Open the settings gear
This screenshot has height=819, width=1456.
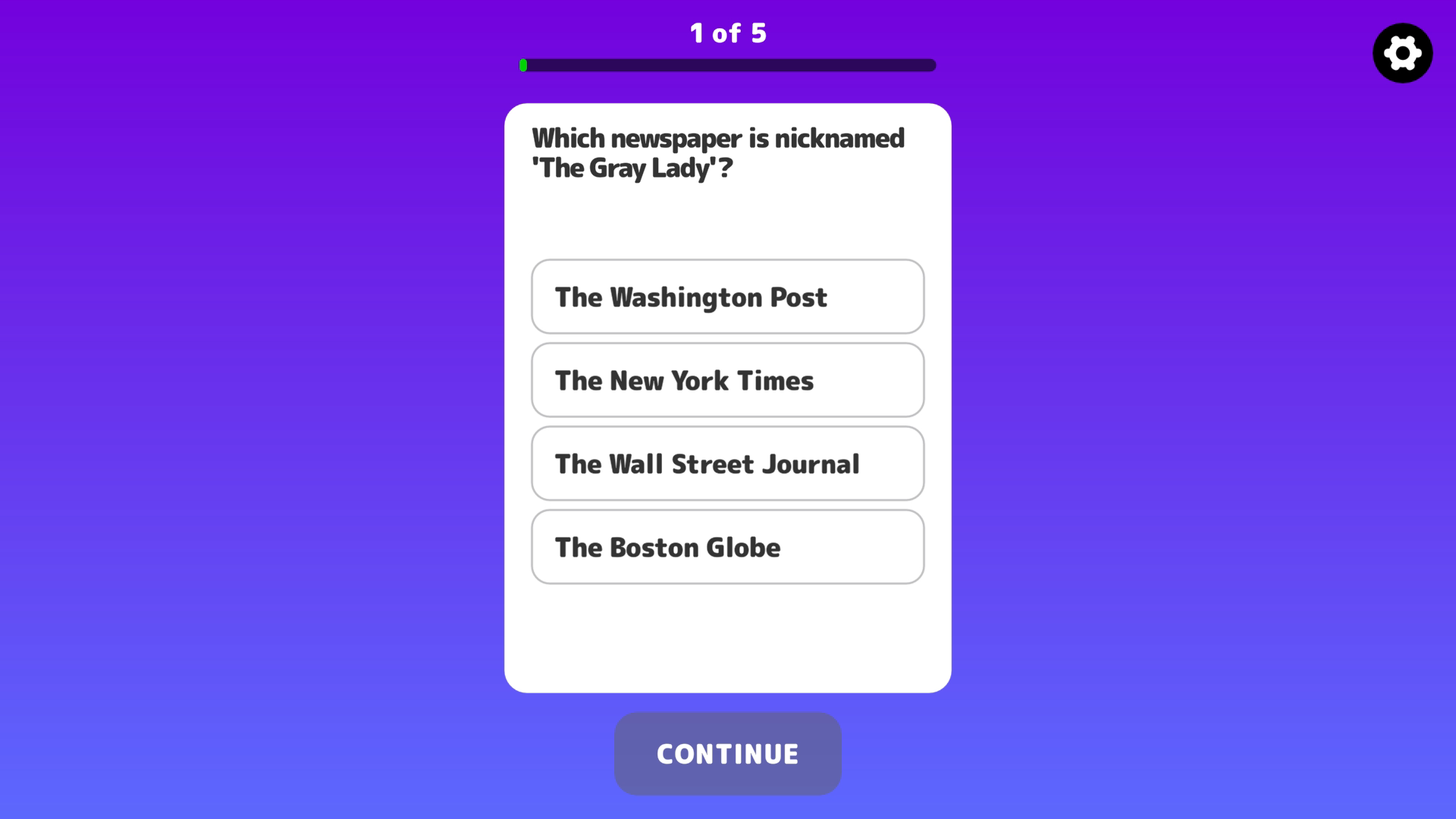[x=1402, y=53]
